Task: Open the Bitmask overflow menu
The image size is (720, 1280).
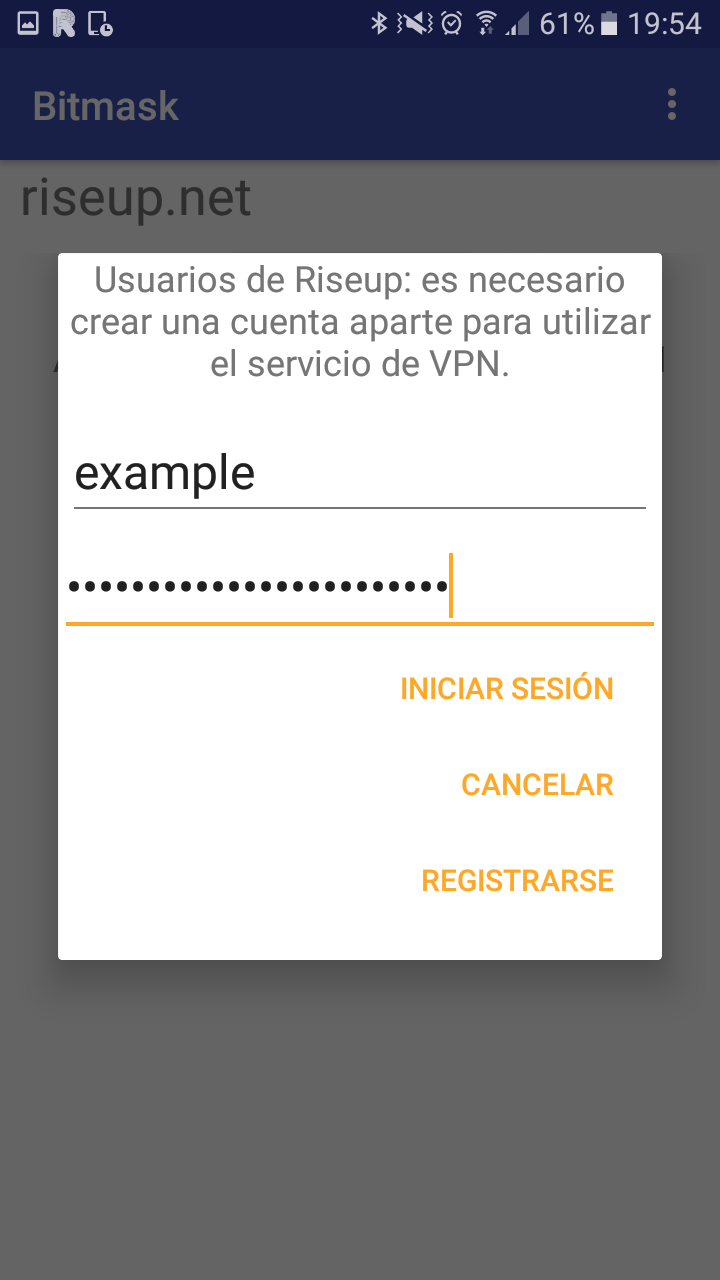Action: [x=672, y=105]
